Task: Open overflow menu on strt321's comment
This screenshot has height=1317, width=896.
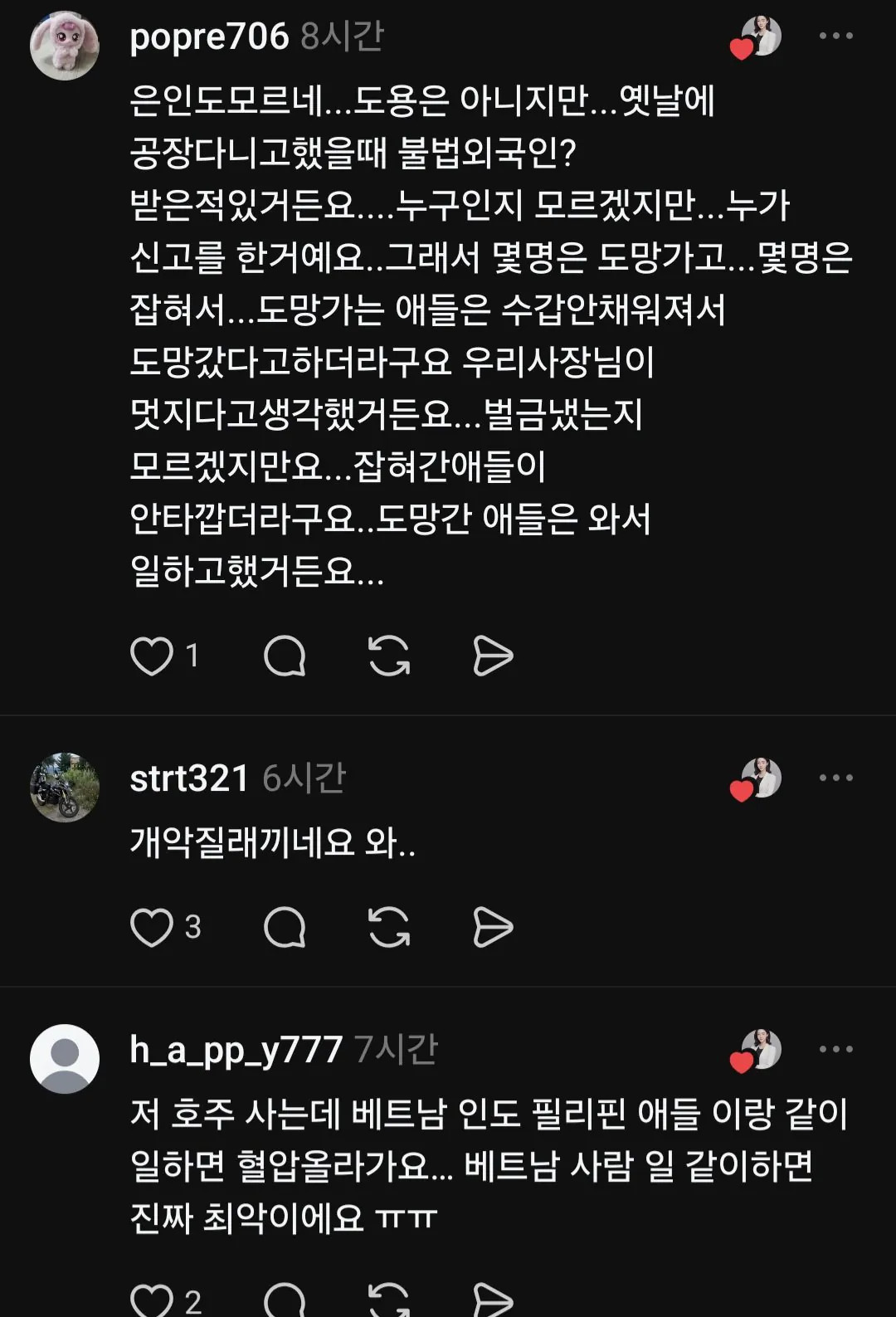Action: [x=835, y=778]
